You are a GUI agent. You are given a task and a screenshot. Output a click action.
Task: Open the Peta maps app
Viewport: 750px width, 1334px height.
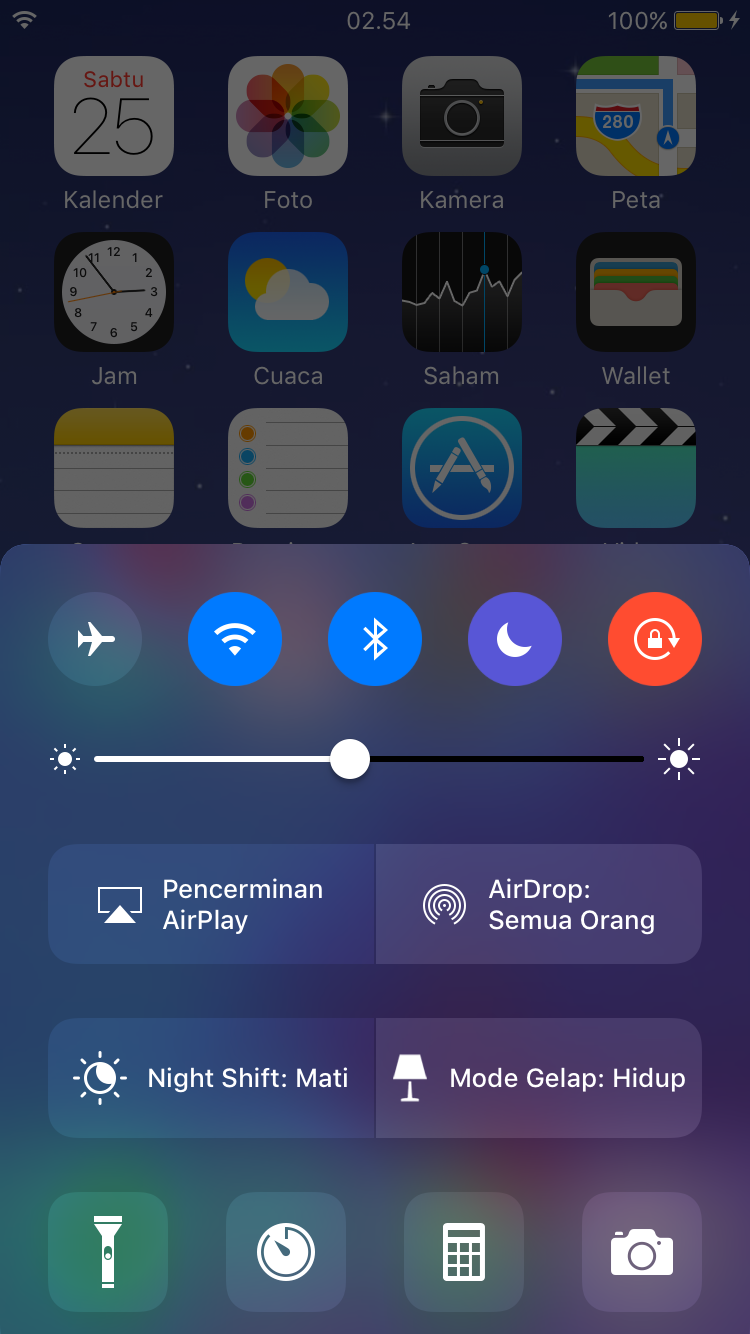[x=636, y=116]
